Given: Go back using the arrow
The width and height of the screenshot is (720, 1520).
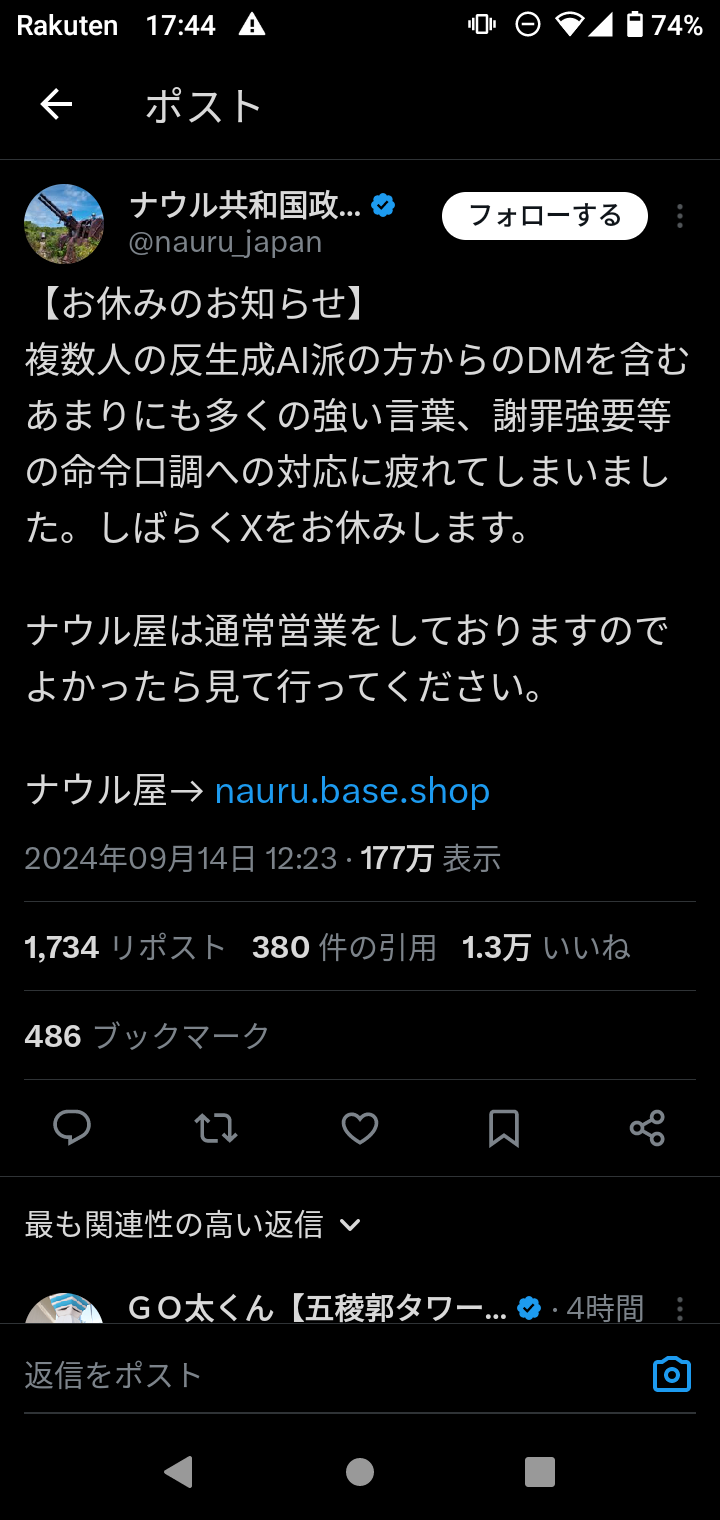Looking at the screenshot, I should pyautogui.click(x=56, y=105).
